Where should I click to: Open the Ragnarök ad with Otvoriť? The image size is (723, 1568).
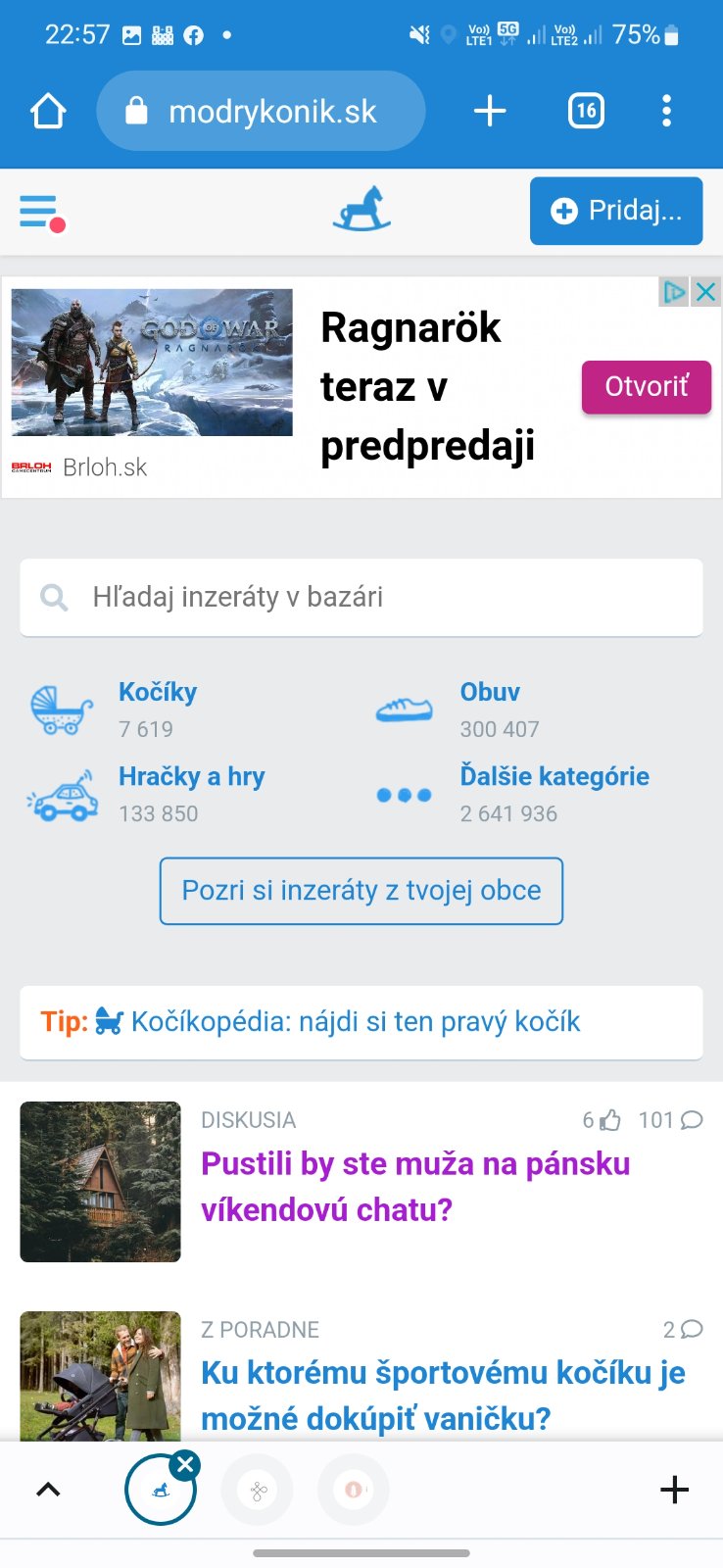click(x=646, y=387)
